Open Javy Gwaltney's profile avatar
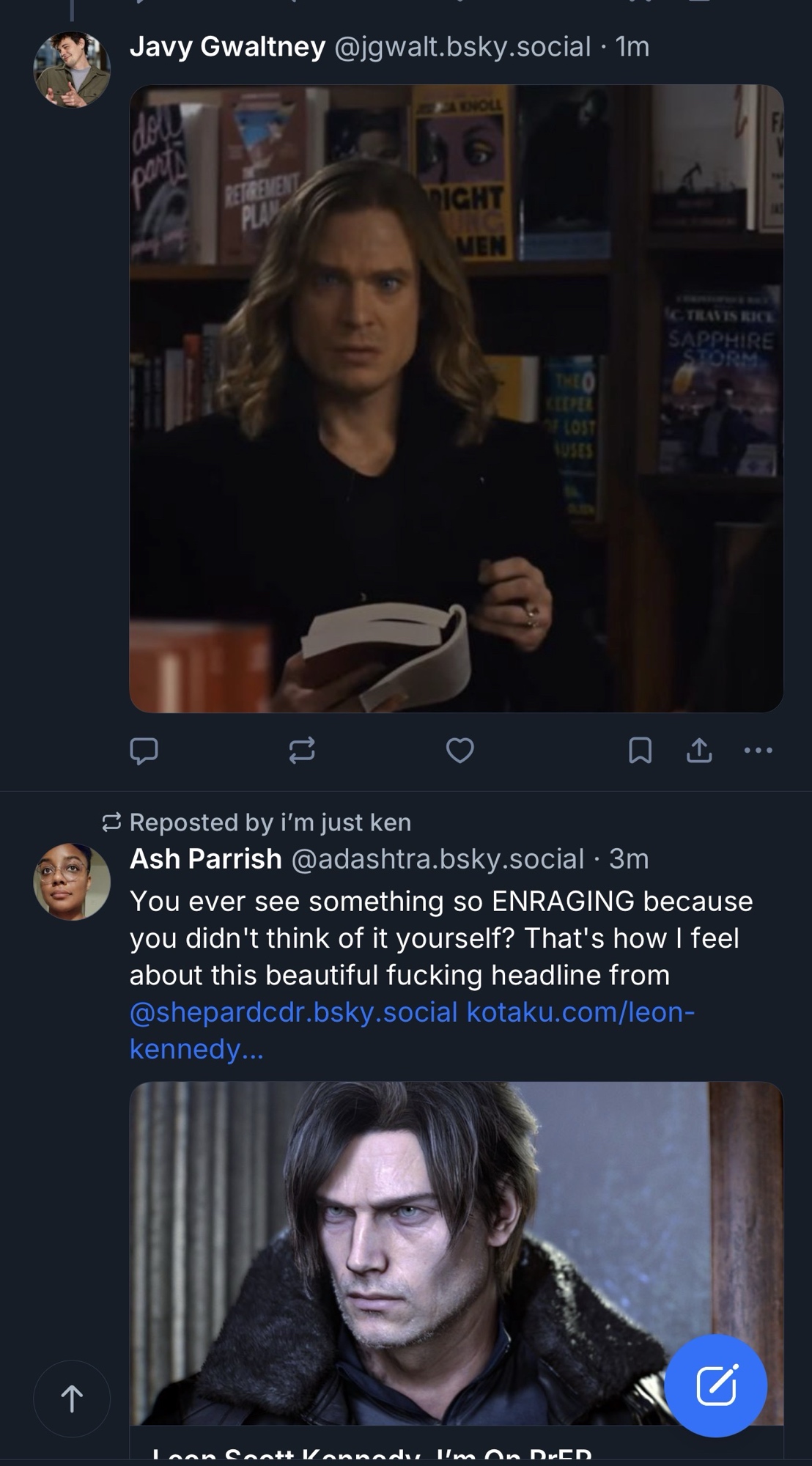 point(72,70)
